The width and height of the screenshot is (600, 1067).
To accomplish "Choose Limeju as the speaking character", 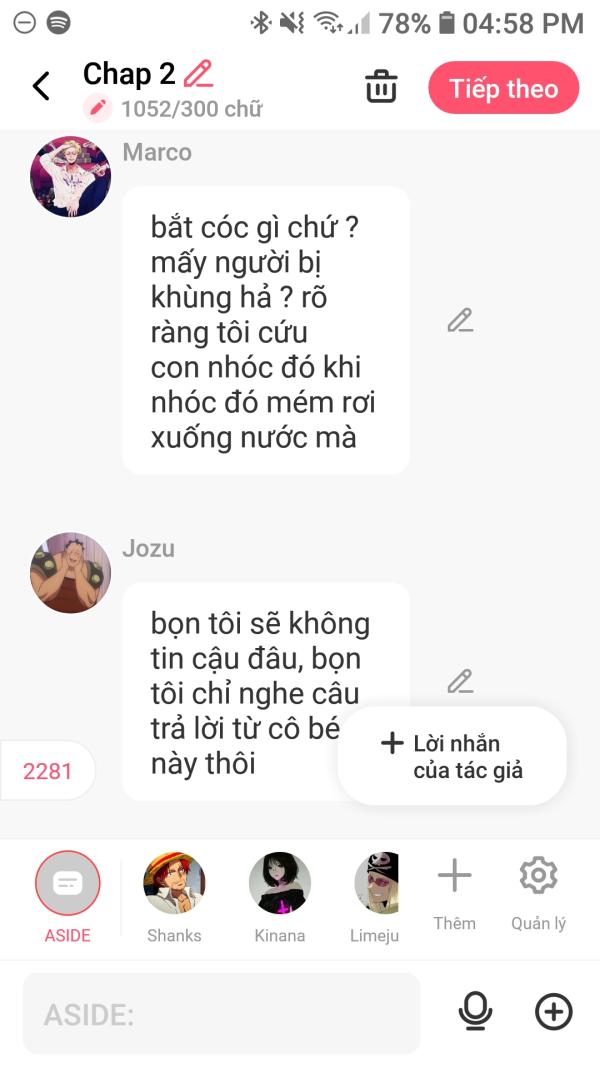I will [376, 897].
